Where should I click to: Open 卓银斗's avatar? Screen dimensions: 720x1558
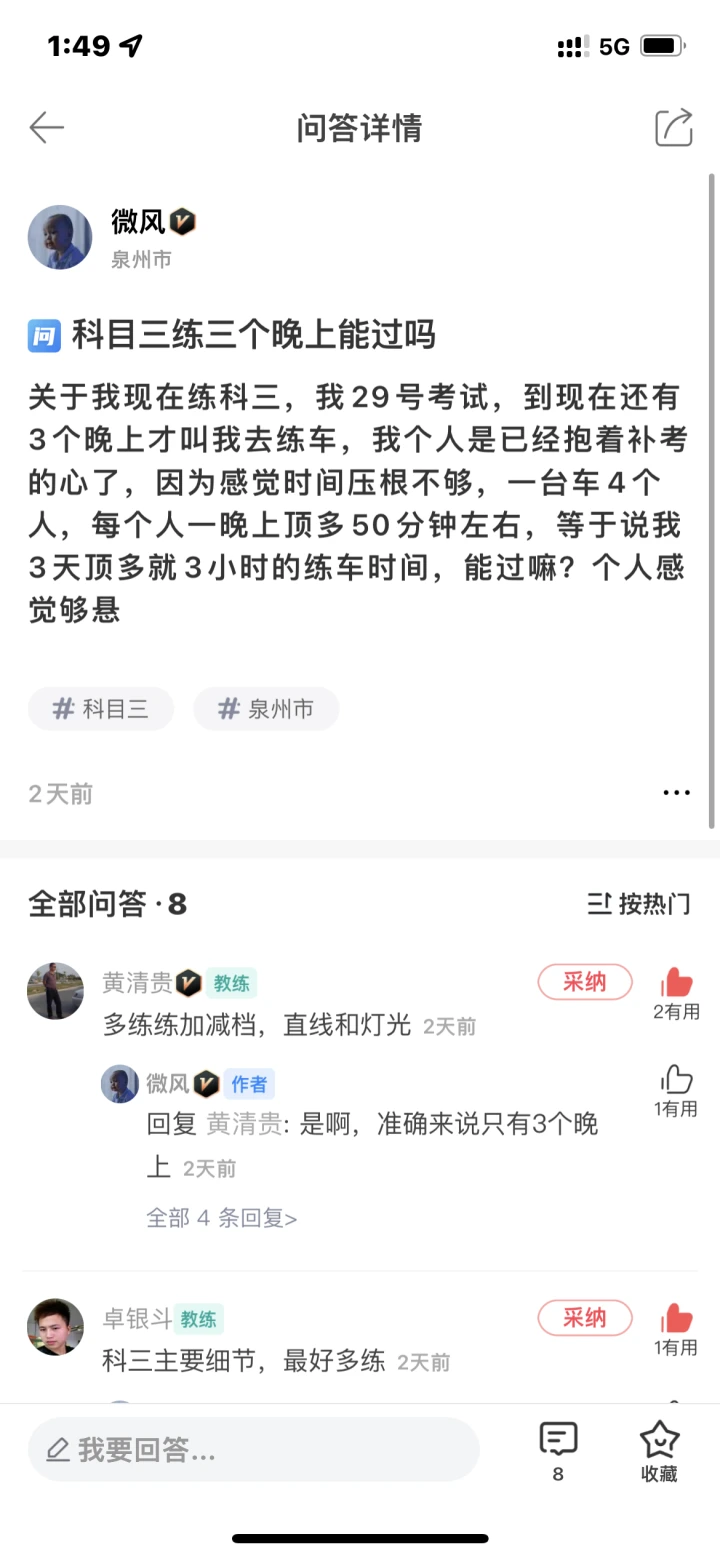click(x=55, y=1327)
